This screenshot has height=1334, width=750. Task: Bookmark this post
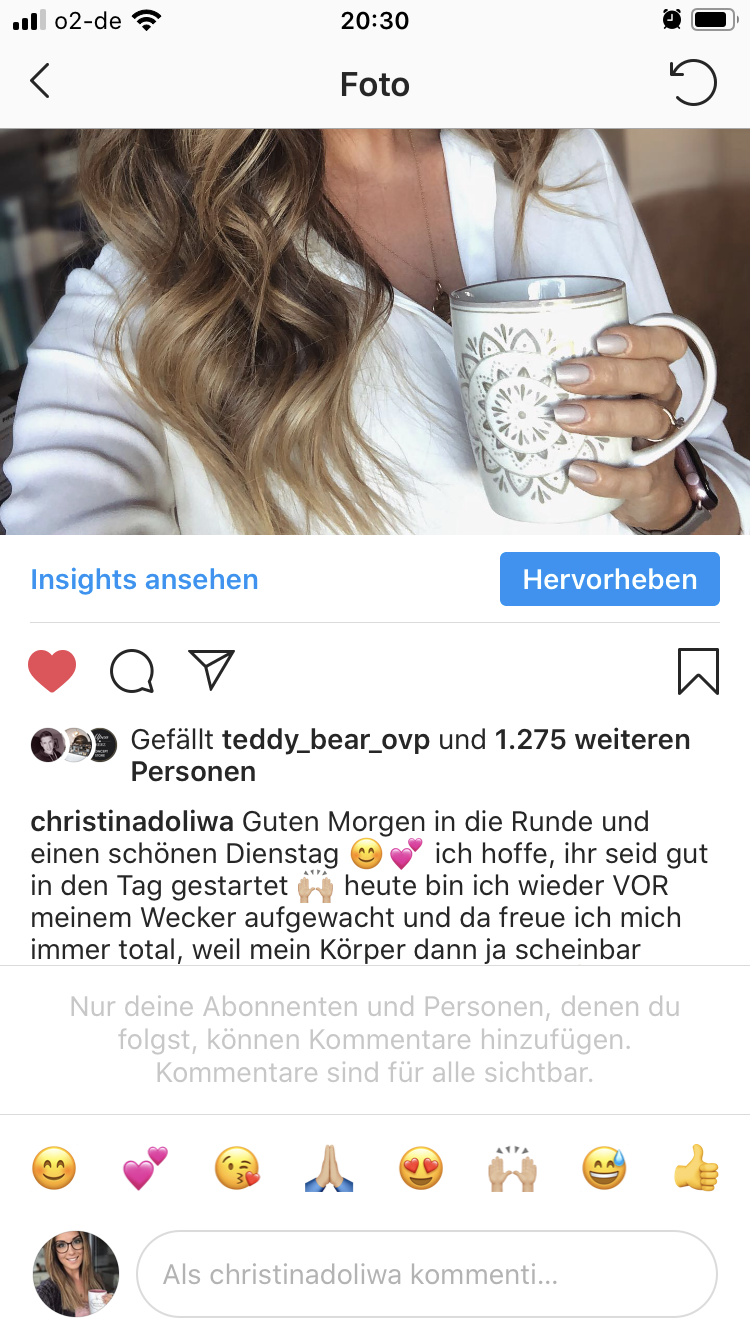[698, 671]
